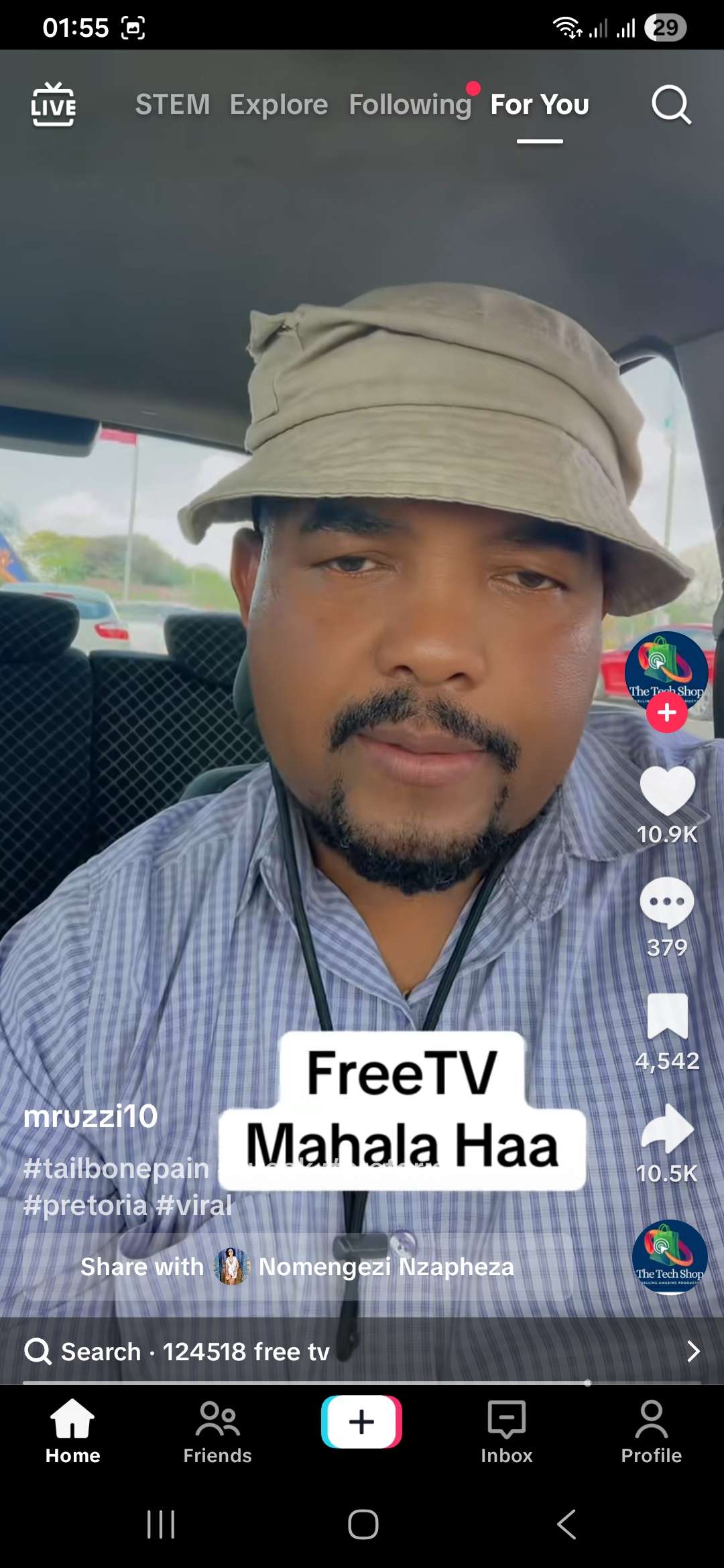Switch to the Profile tab
The image size is (724, 1568).
click(651, 1431)
